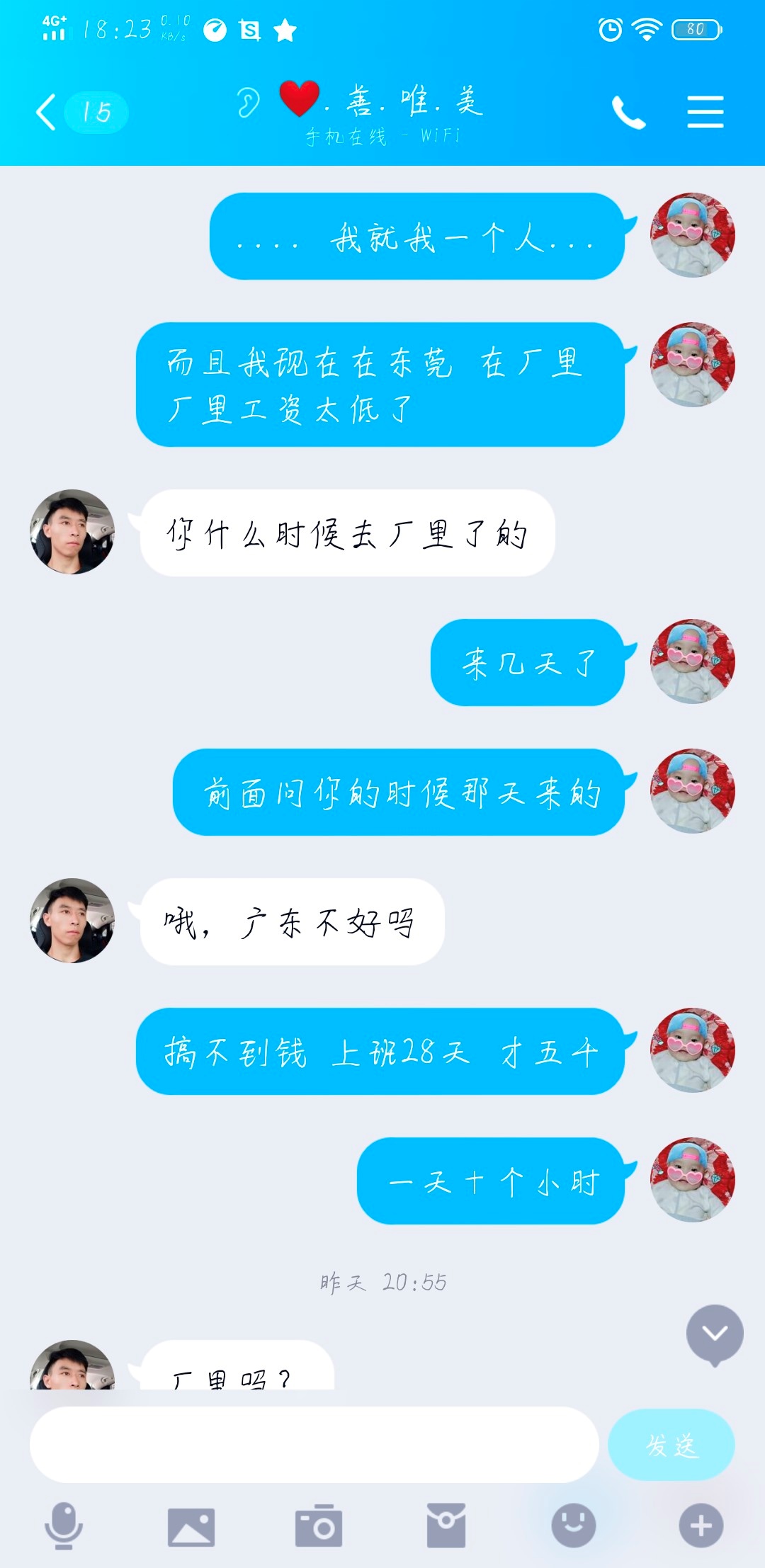Go back to the message list
This screenshot has width=765, height=1568.
(x=47, y=112)
